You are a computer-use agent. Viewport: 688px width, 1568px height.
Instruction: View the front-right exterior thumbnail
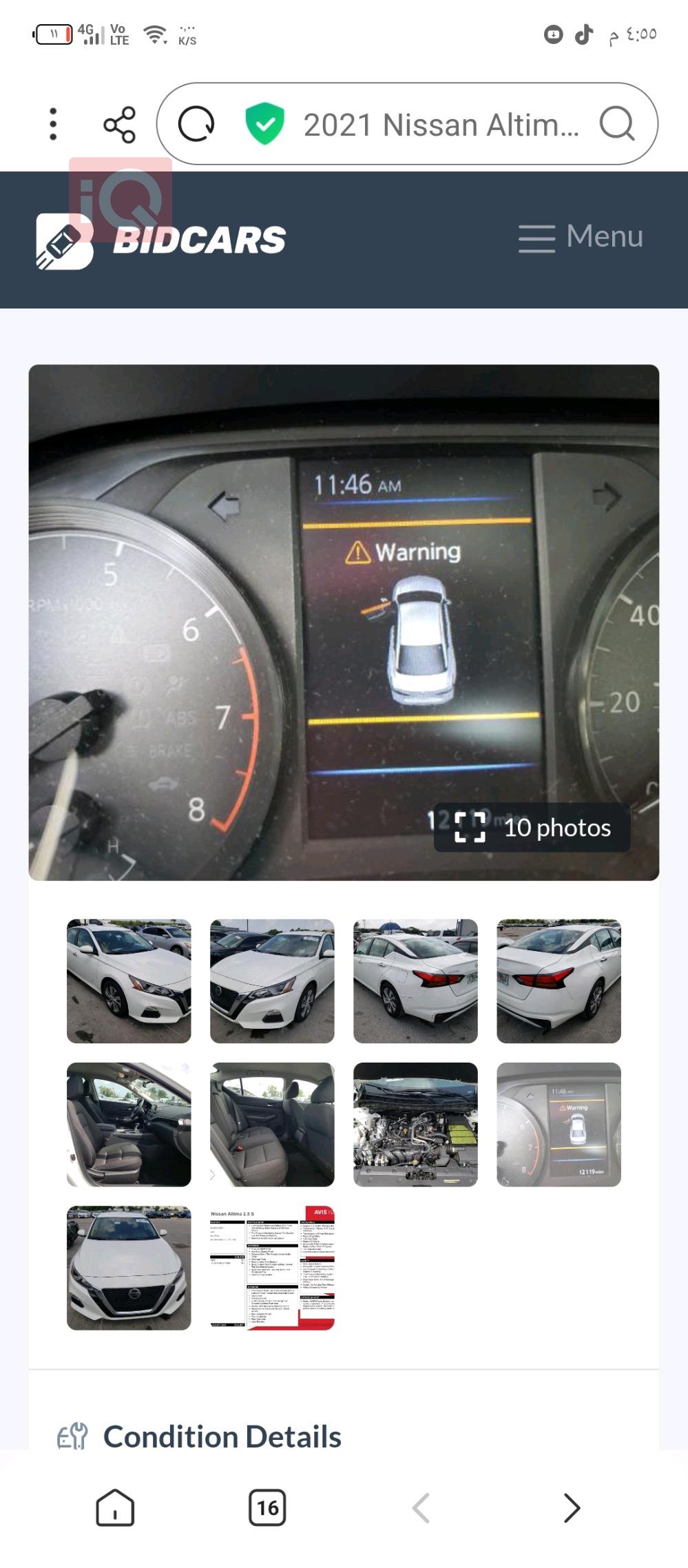click(272, 981)
